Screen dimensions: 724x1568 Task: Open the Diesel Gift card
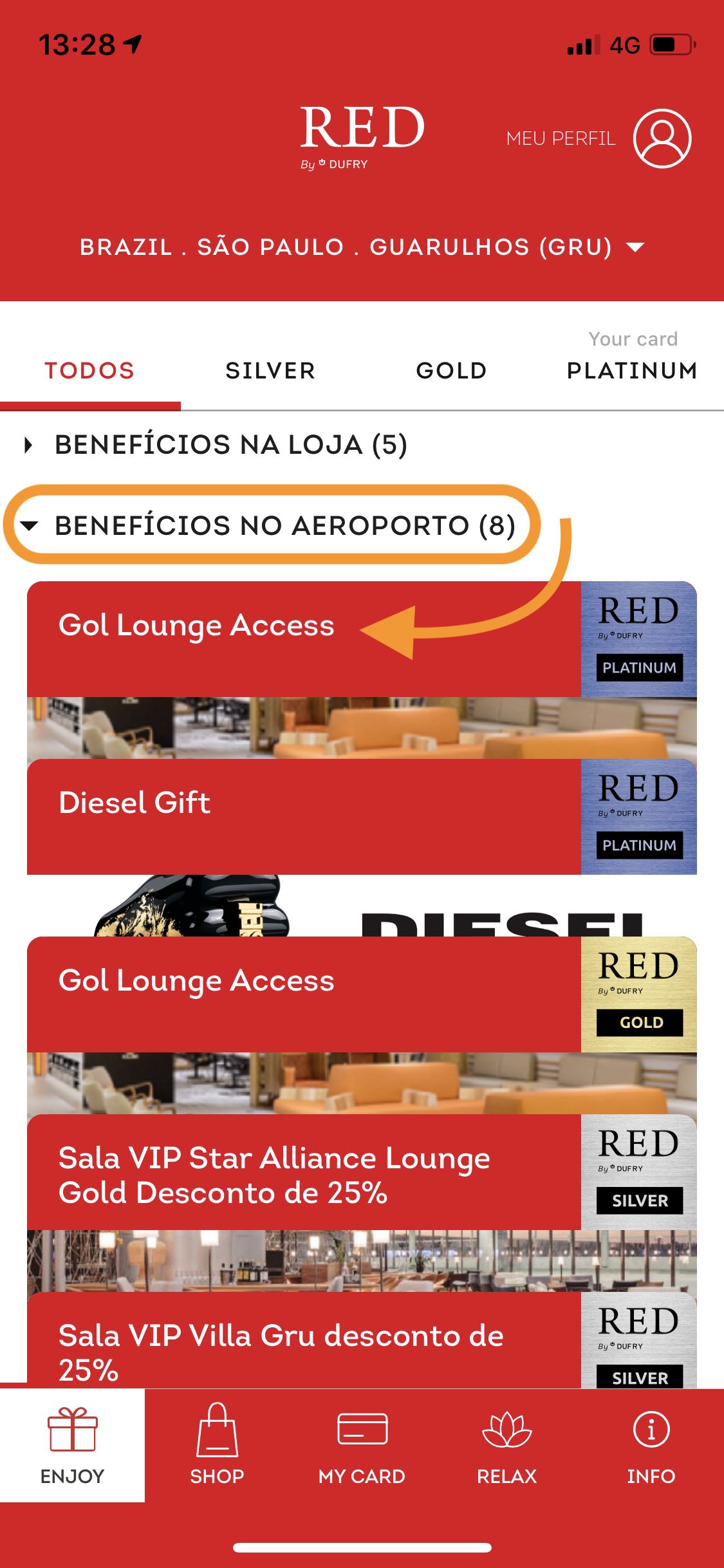(x=302, y=816)
